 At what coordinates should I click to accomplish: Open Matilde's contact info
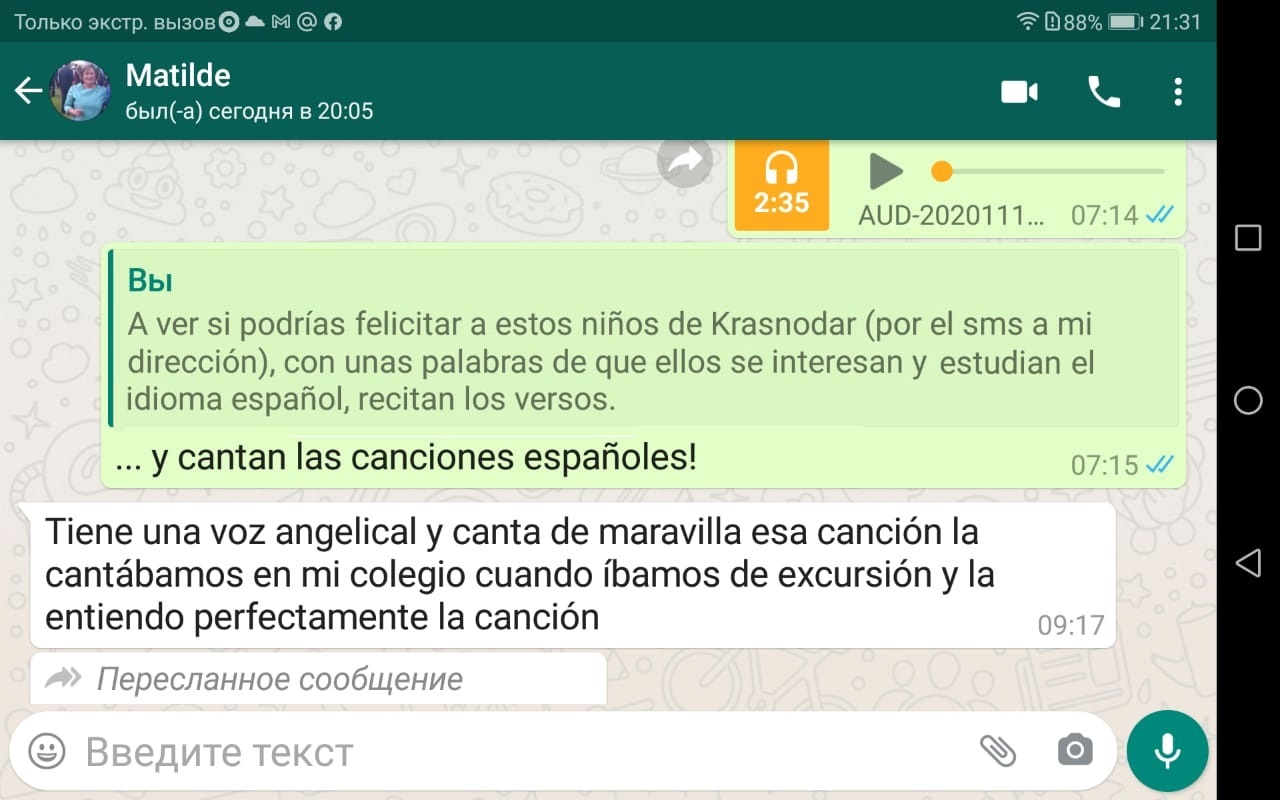tap(250, 91)
